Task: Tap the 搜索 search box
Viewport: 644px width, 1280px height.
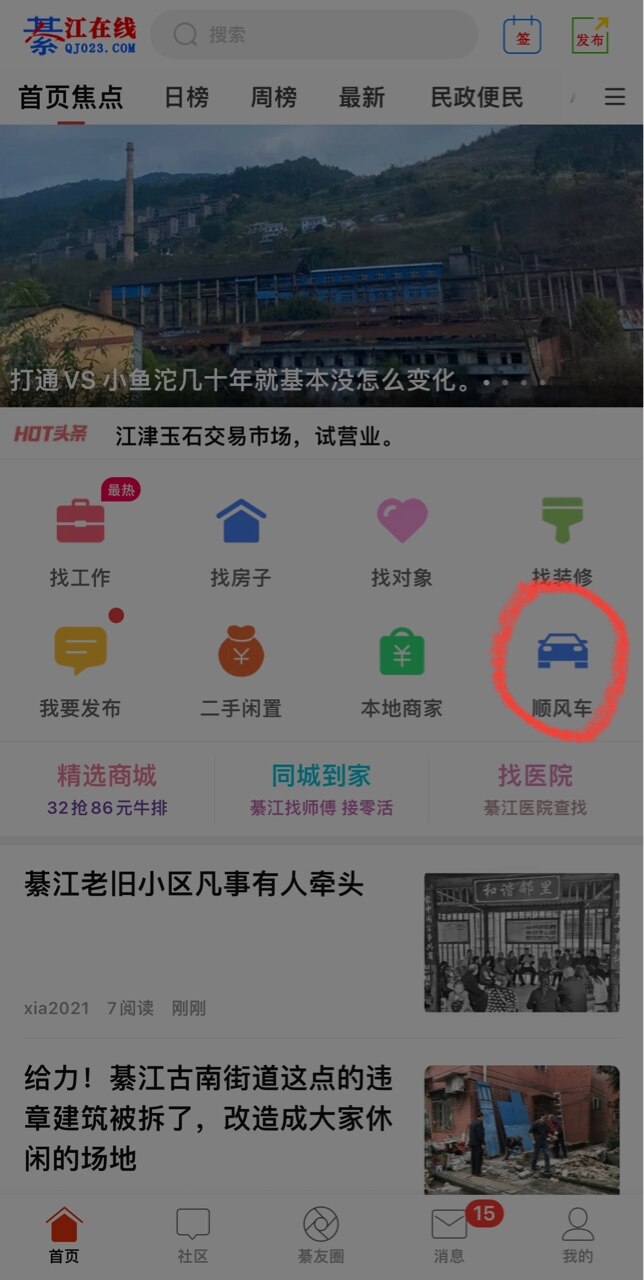Action: [x=313, y=35]
